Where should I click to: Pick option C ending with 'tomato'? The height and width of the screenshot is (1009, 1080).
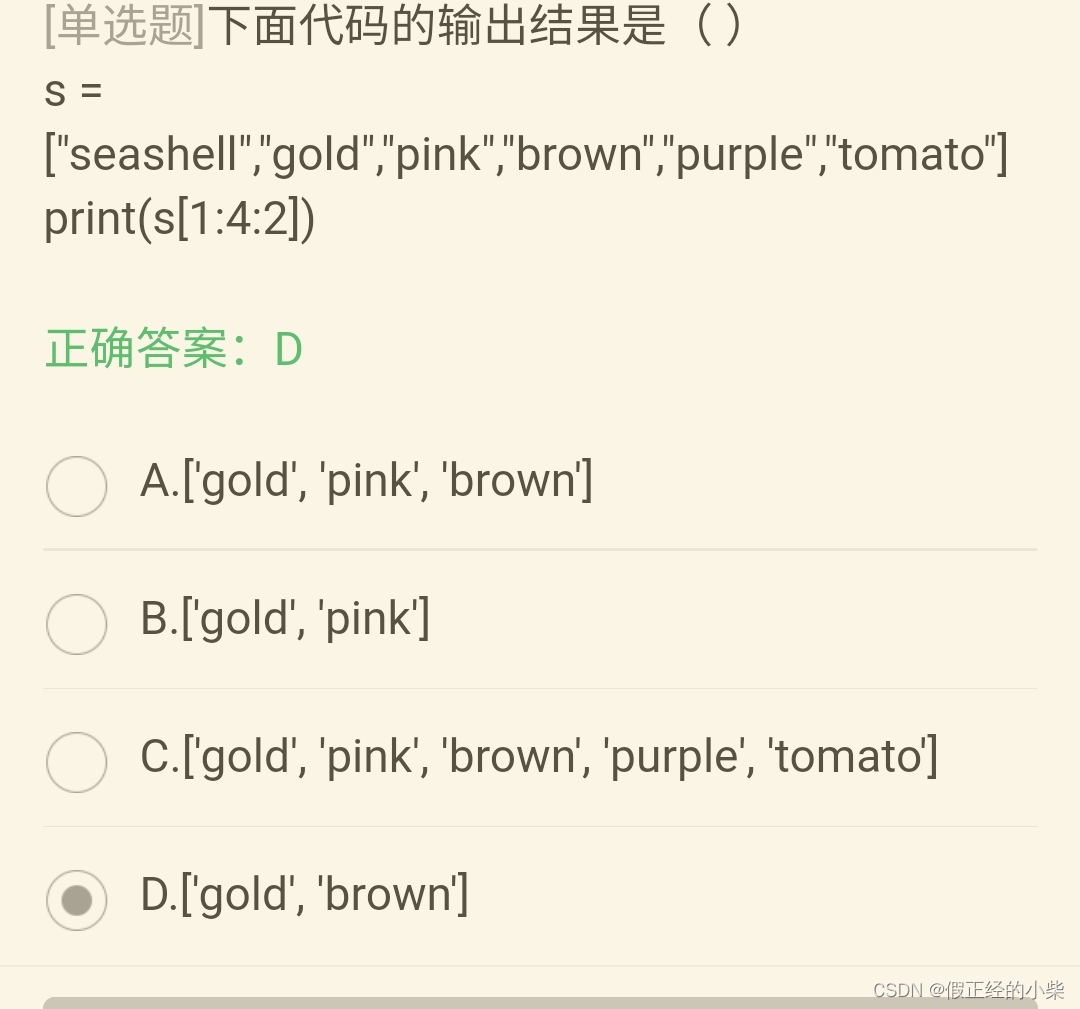pos(77,762)
